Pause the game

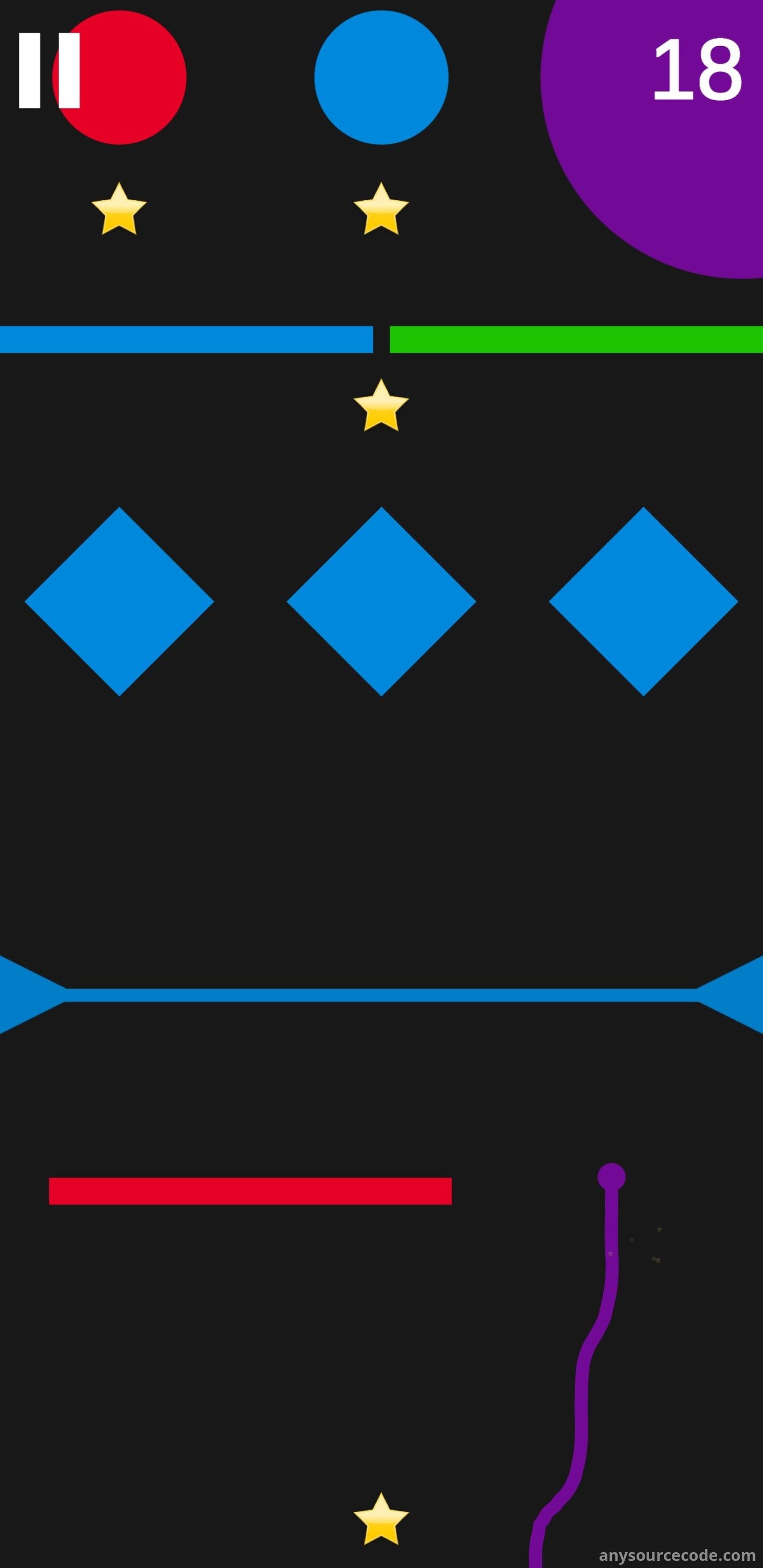pos(49,71)
